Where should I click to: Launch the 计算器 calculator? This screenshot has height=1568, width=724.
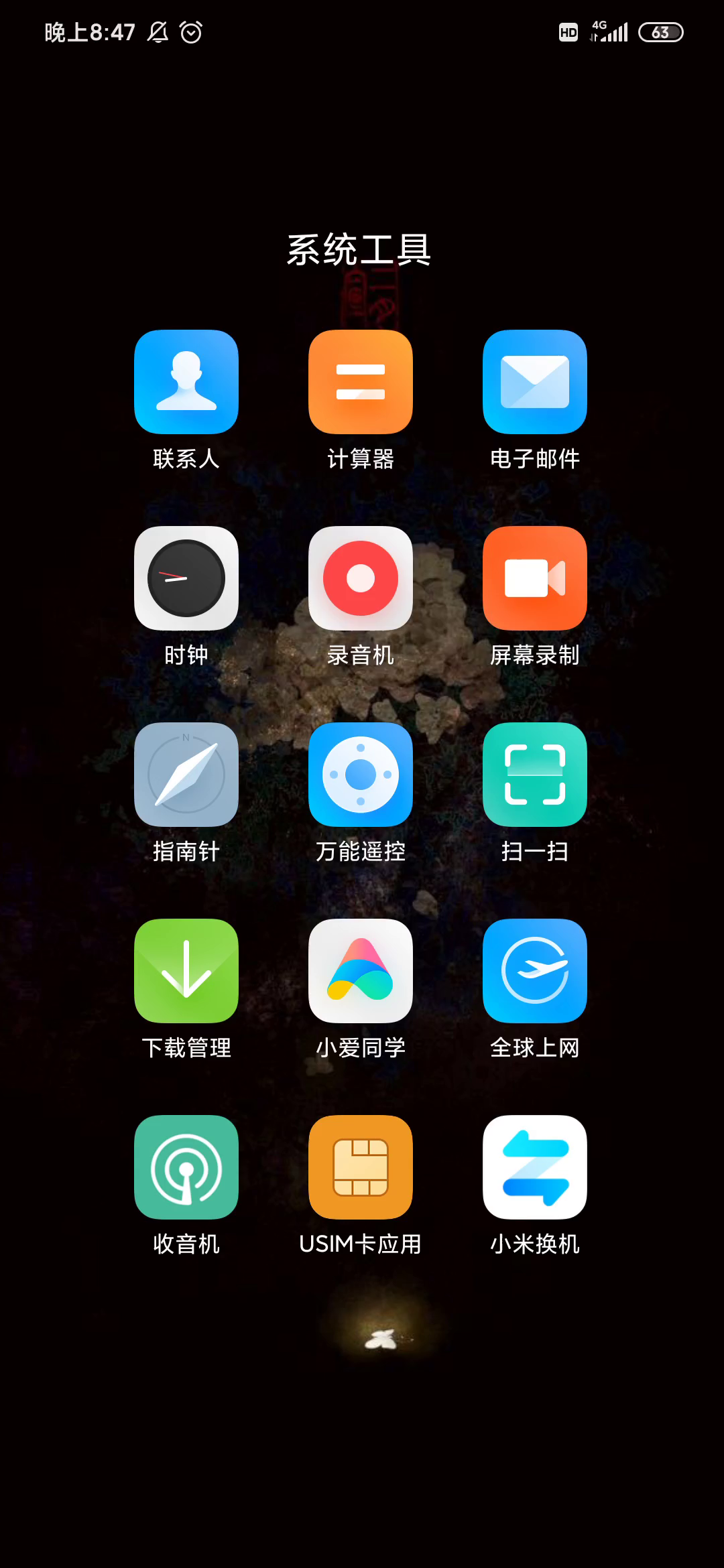pyautogui.click(x=361, y=382)
